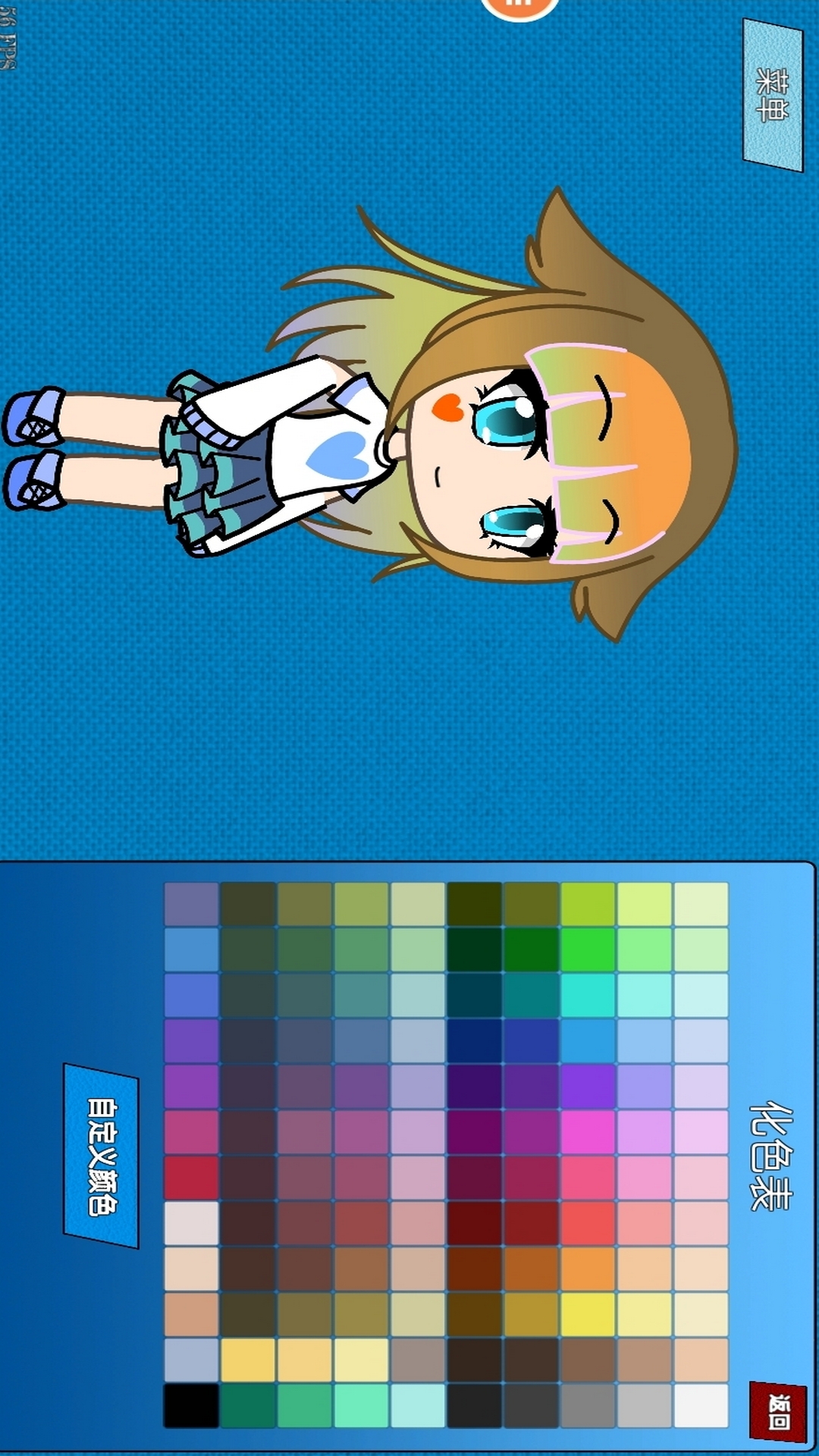The width and height of the screenshot is (819, 1456).
Task: Select the turquoise cyan swatch
Action: click(588, 995)
